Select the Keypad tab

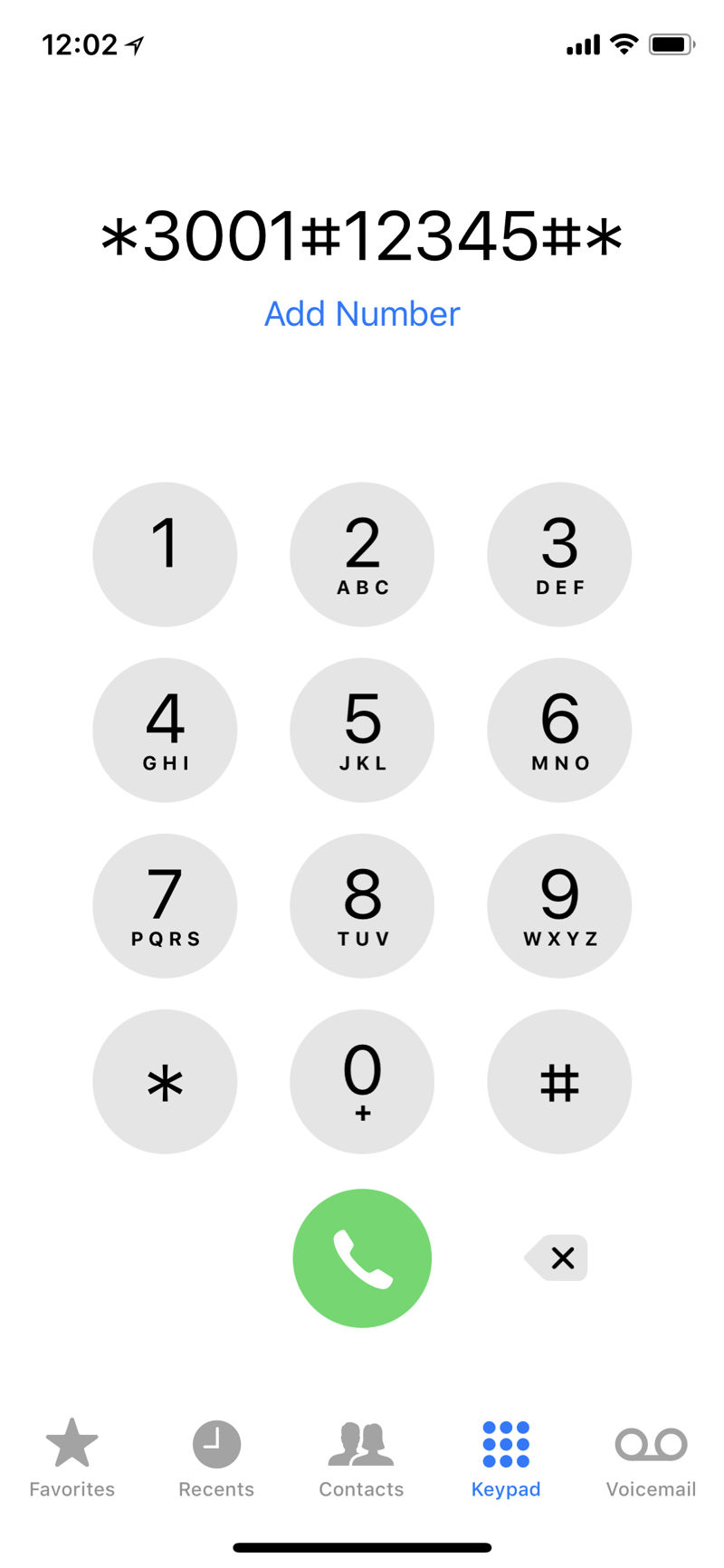click(x=506, y=1458)
